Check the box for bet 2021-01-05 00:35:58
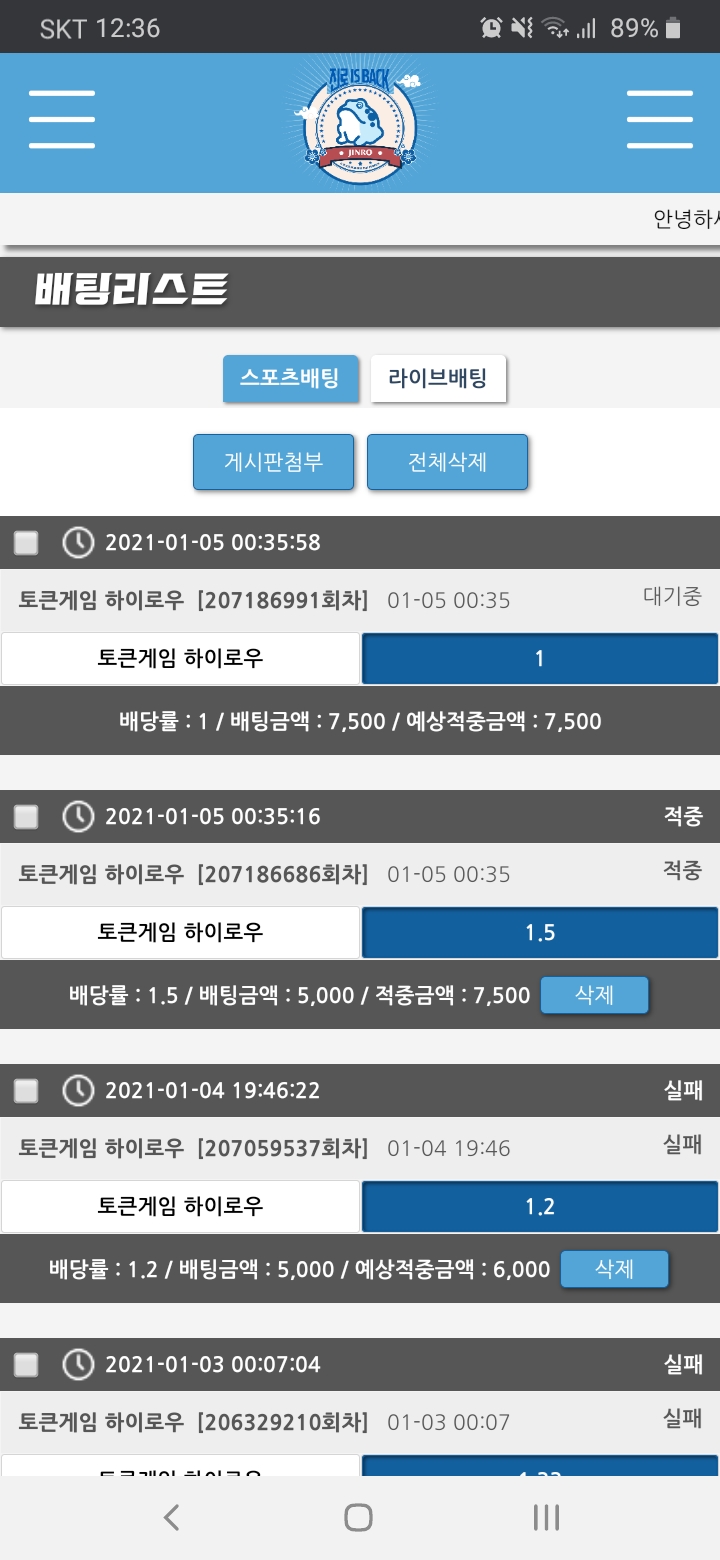 point(26,543)
